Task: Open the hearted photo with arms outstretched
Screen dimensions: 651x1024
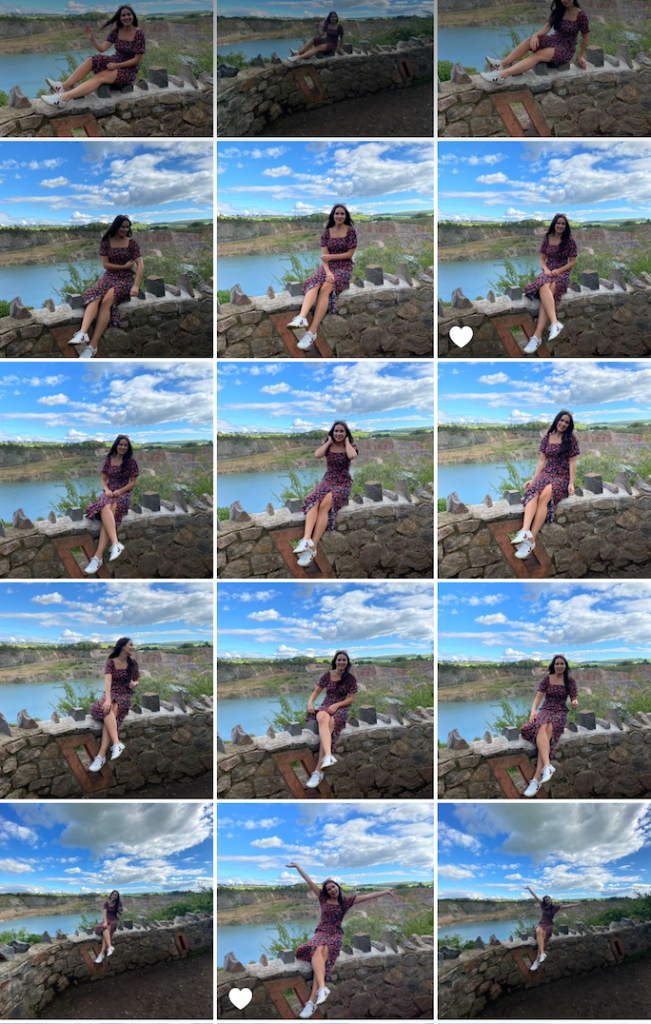Action: (325, 910)
